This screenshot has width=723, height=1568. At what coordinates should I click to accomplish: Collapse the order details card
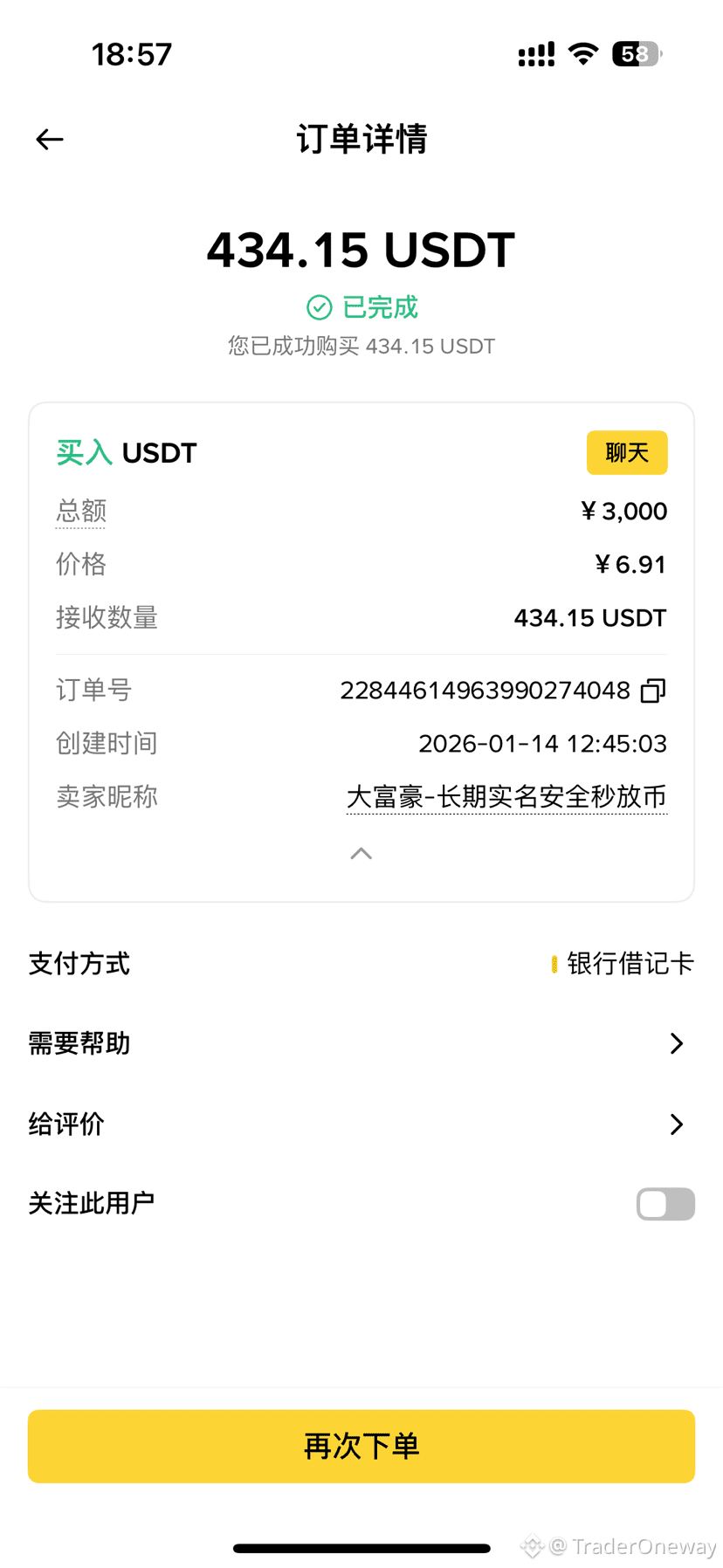coord(361,853)
